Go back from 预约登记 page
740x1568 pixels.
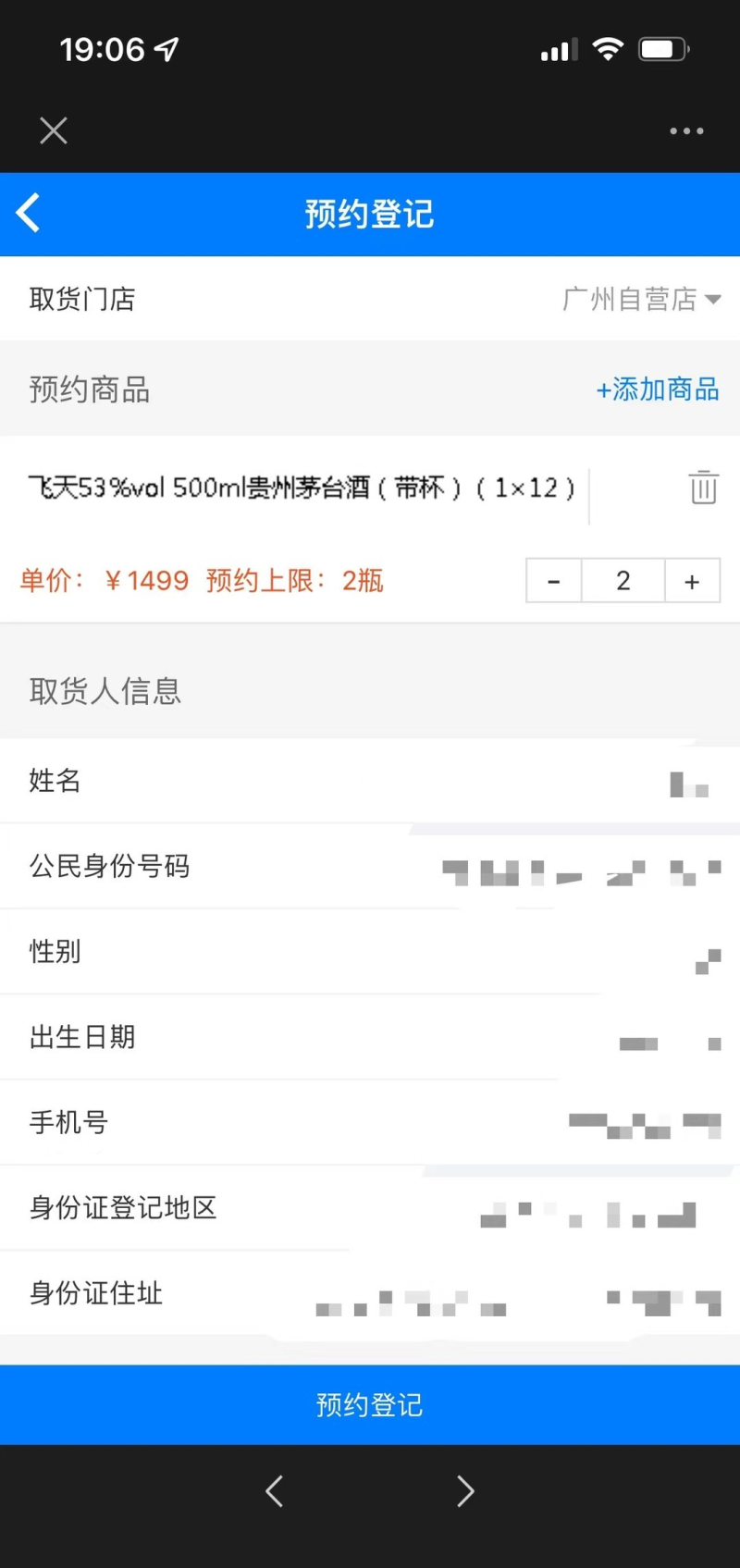point(30,214)
